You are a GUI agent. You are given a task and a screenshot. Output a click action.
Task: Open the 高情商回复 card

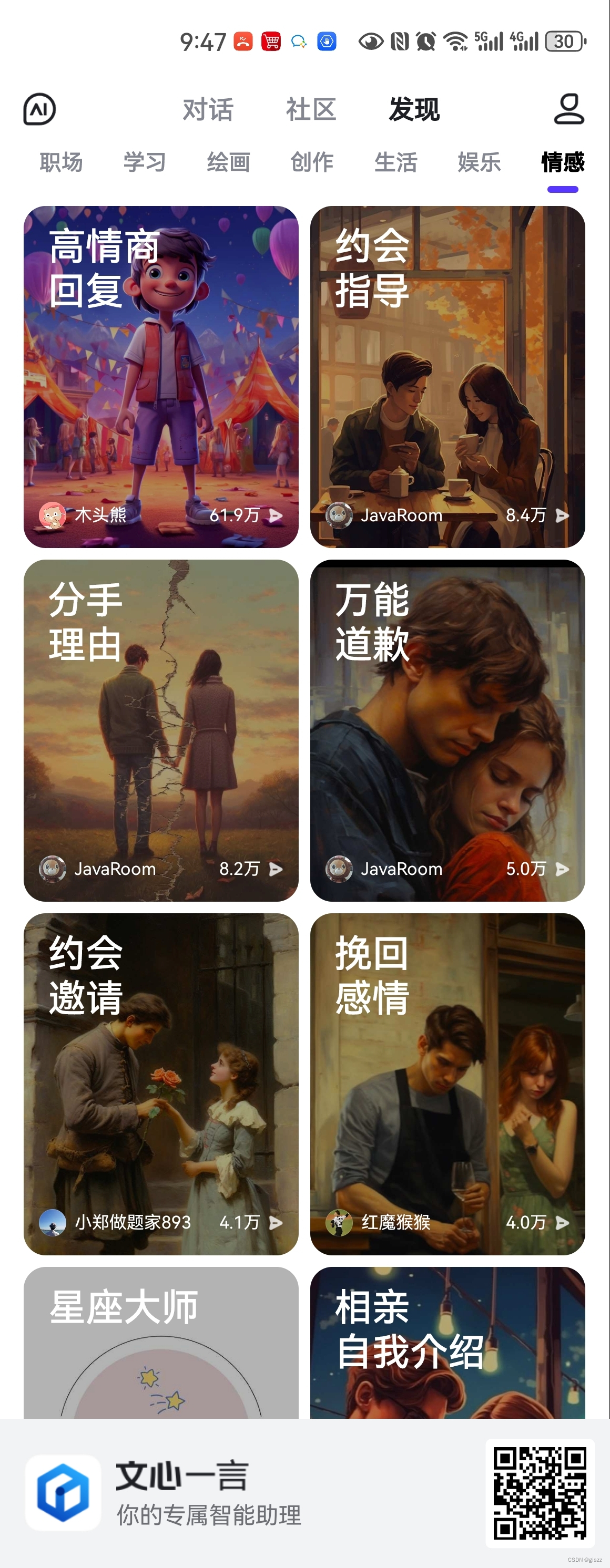coord(161,377)
